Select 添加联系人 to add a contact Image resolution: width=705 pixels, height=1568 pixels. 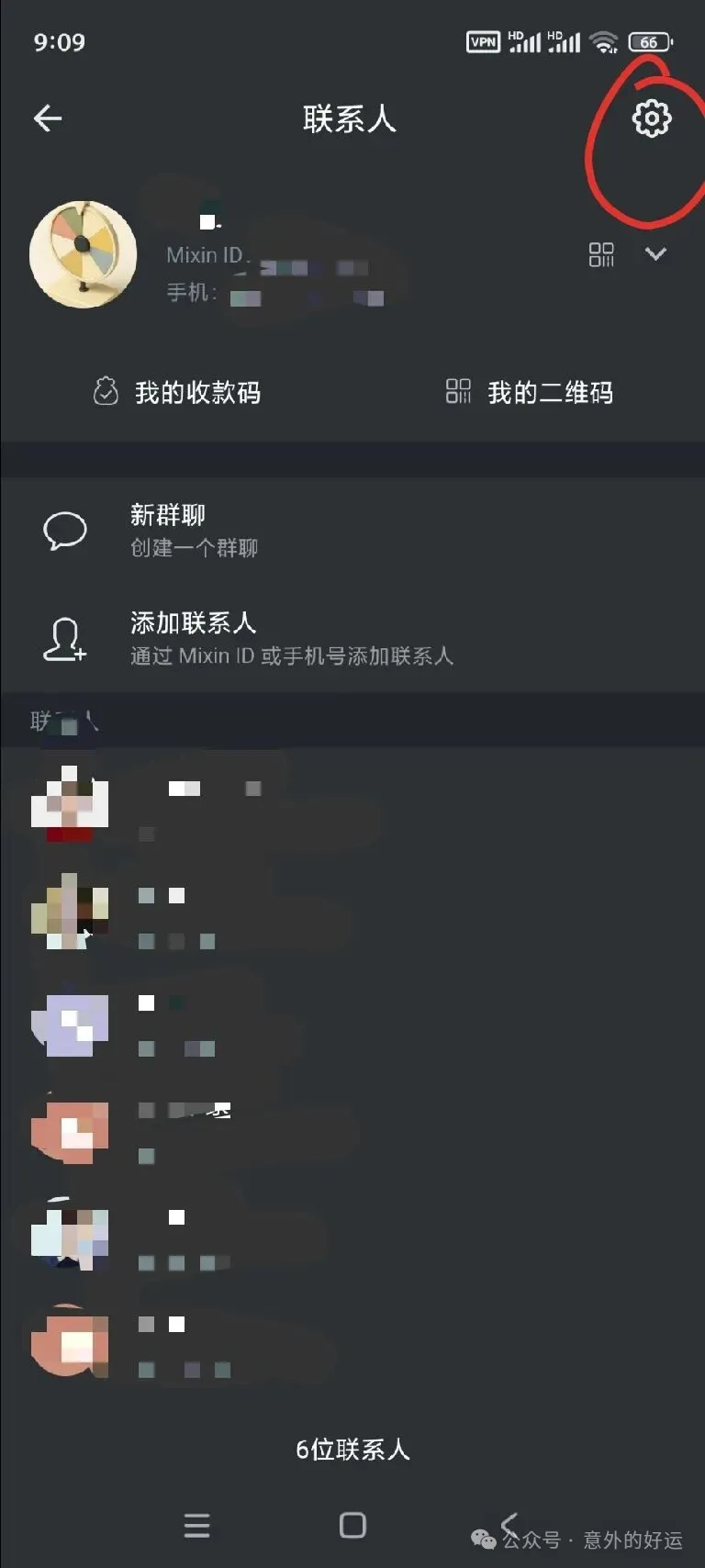point(193,638)
